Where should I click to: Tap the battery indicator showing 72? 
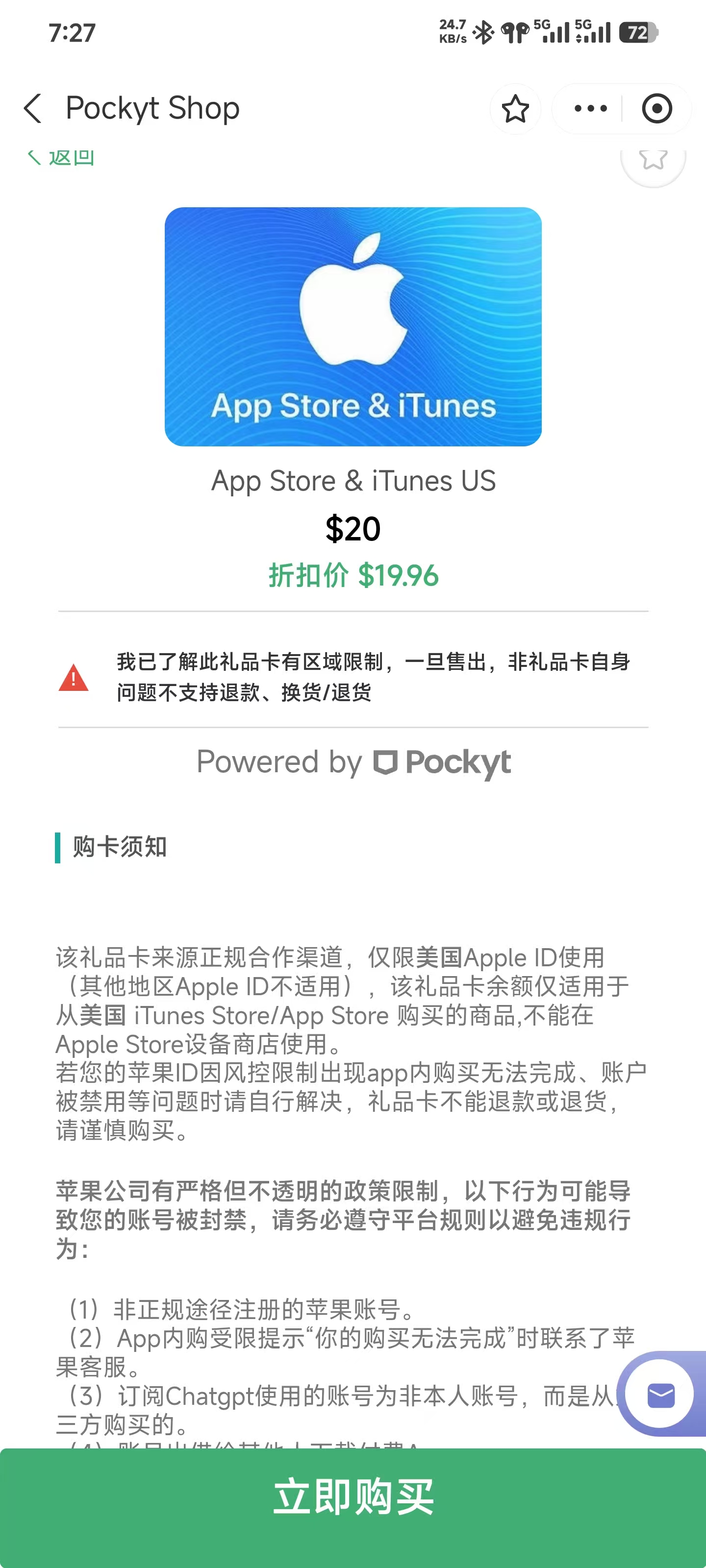[637, 33]
